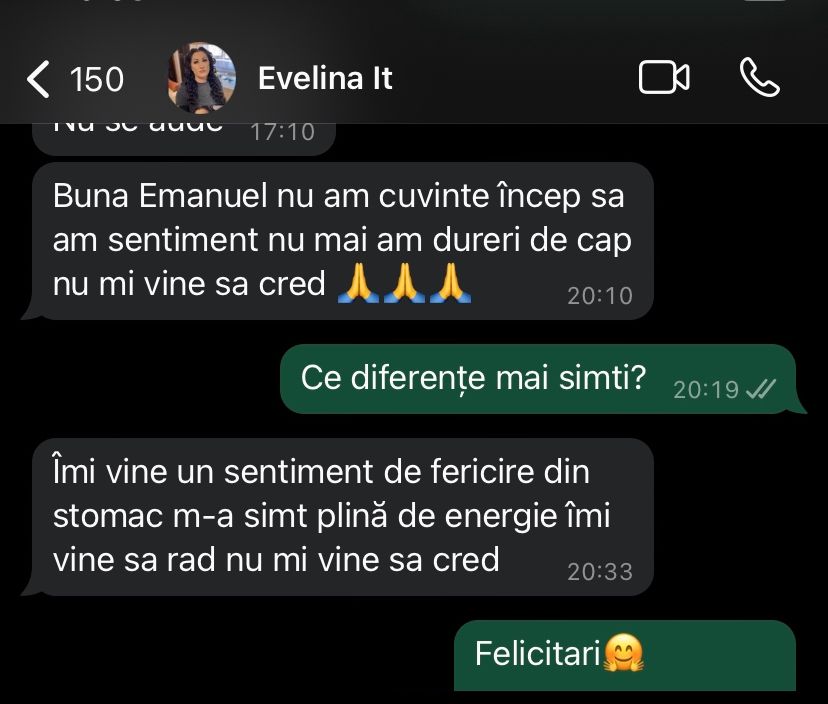Open Evelina It's profile picture
The width and height of the screenshot is (828, 704).
(x=203, y=78)
